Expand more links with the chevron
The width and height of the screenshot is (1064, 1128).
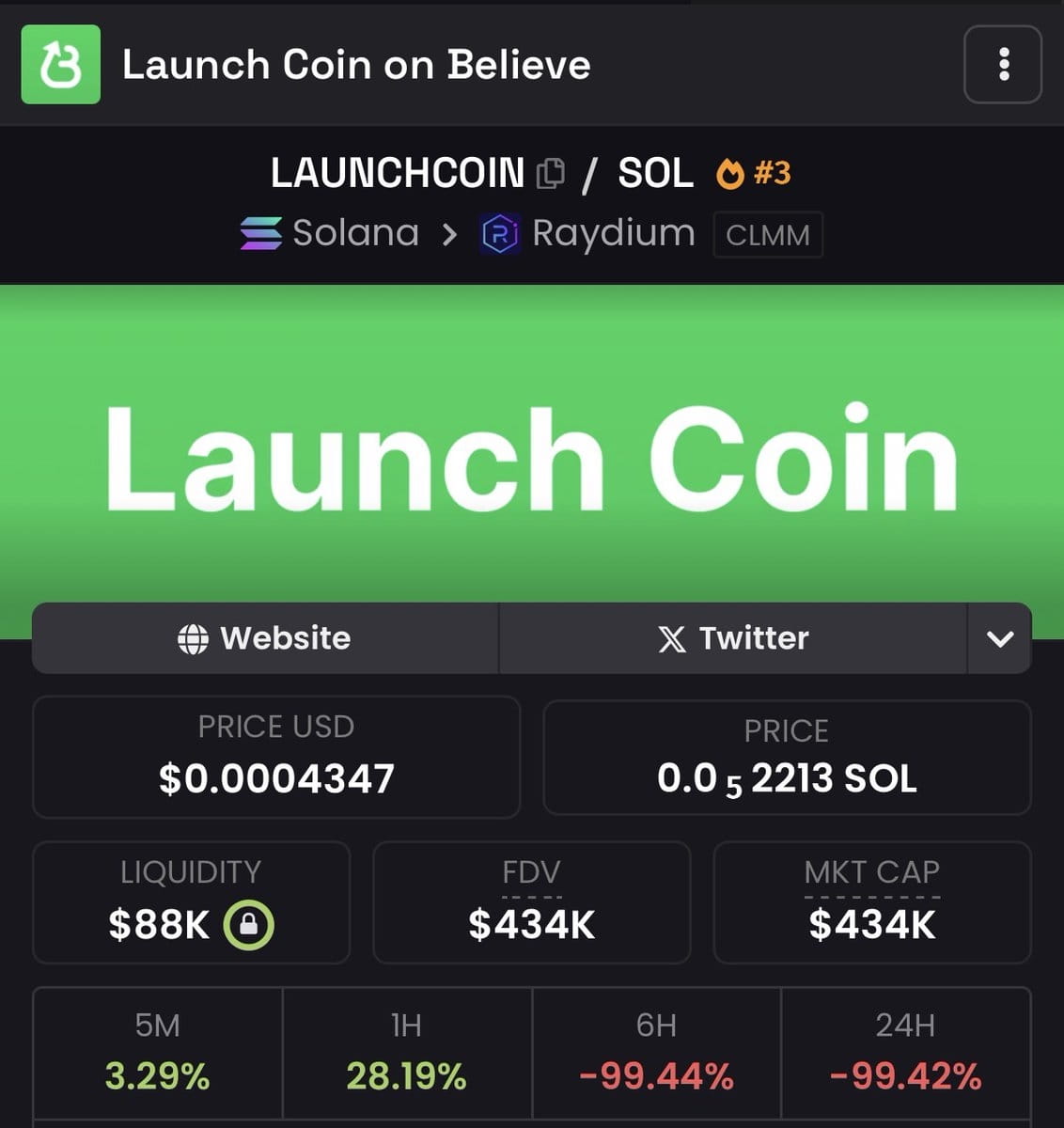tap(999, 638)
